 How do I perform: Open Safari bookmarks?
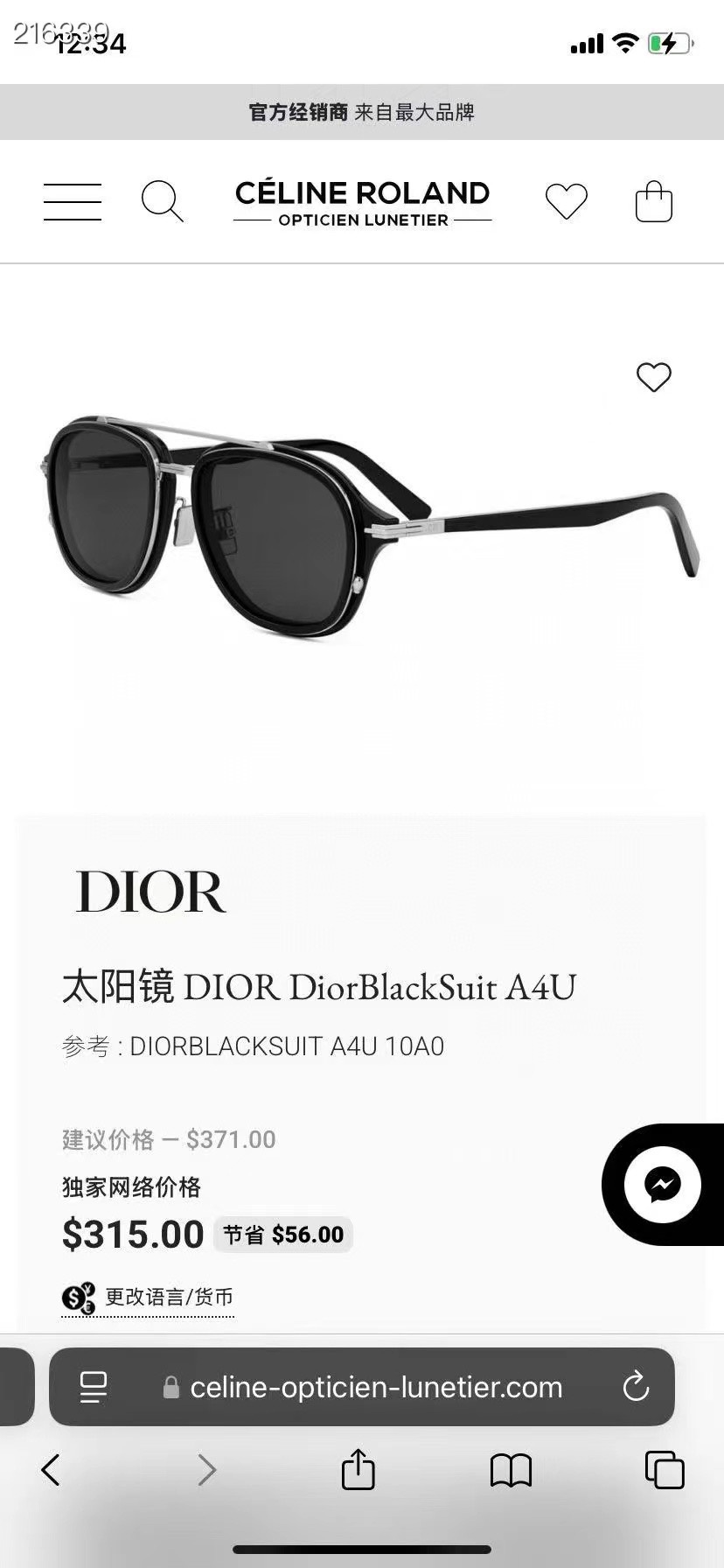[511, 1470]
